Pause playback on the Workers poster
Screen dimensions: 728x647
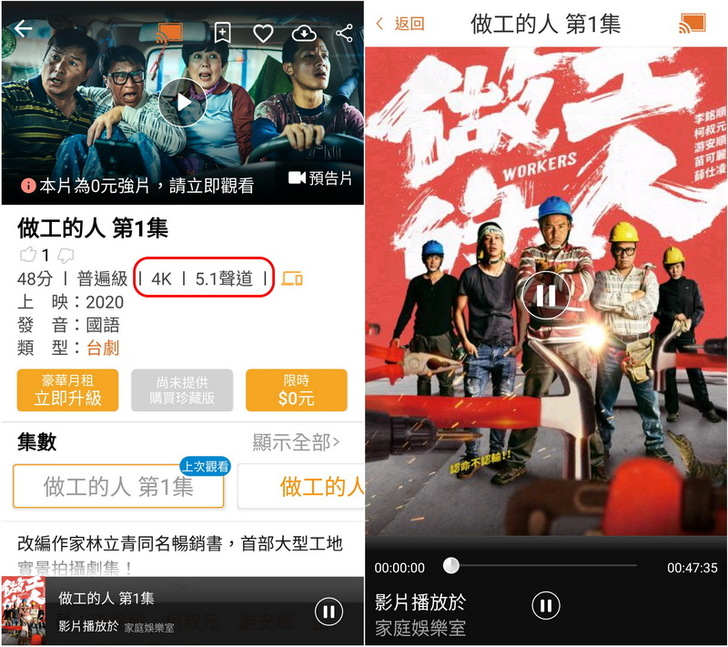pos(545,295)
